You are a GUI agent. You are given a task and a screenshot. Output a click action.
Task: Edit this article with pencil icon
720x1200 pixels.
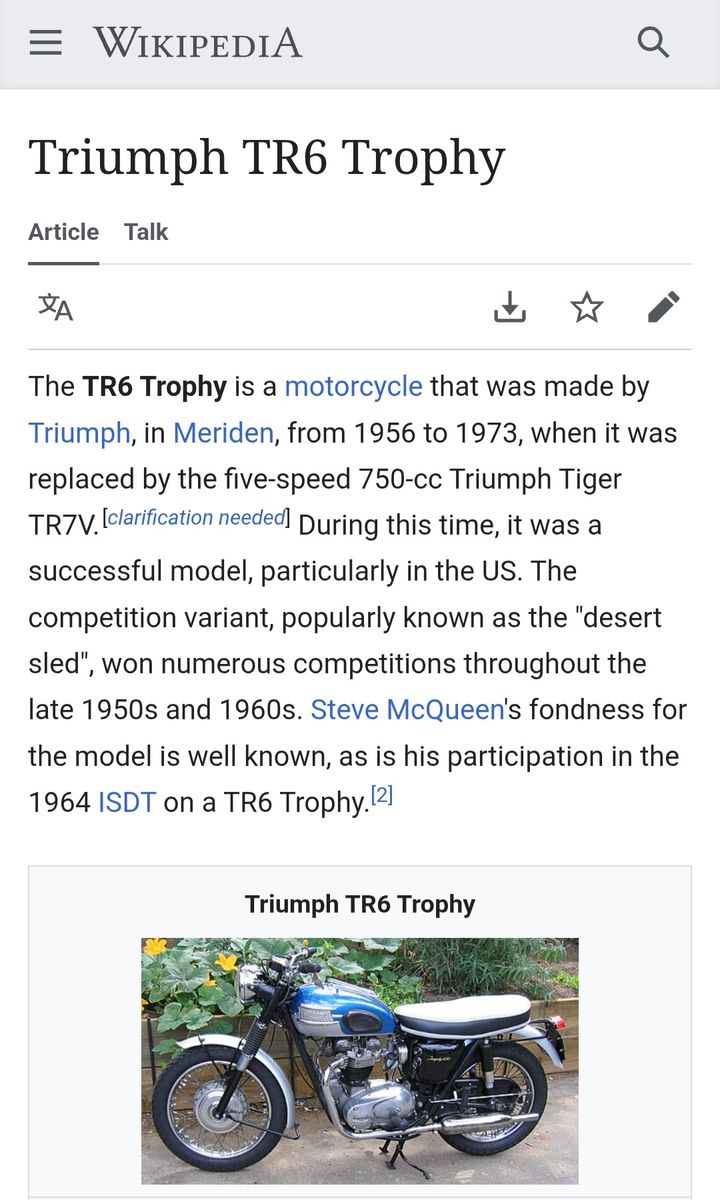pos(663,308)
